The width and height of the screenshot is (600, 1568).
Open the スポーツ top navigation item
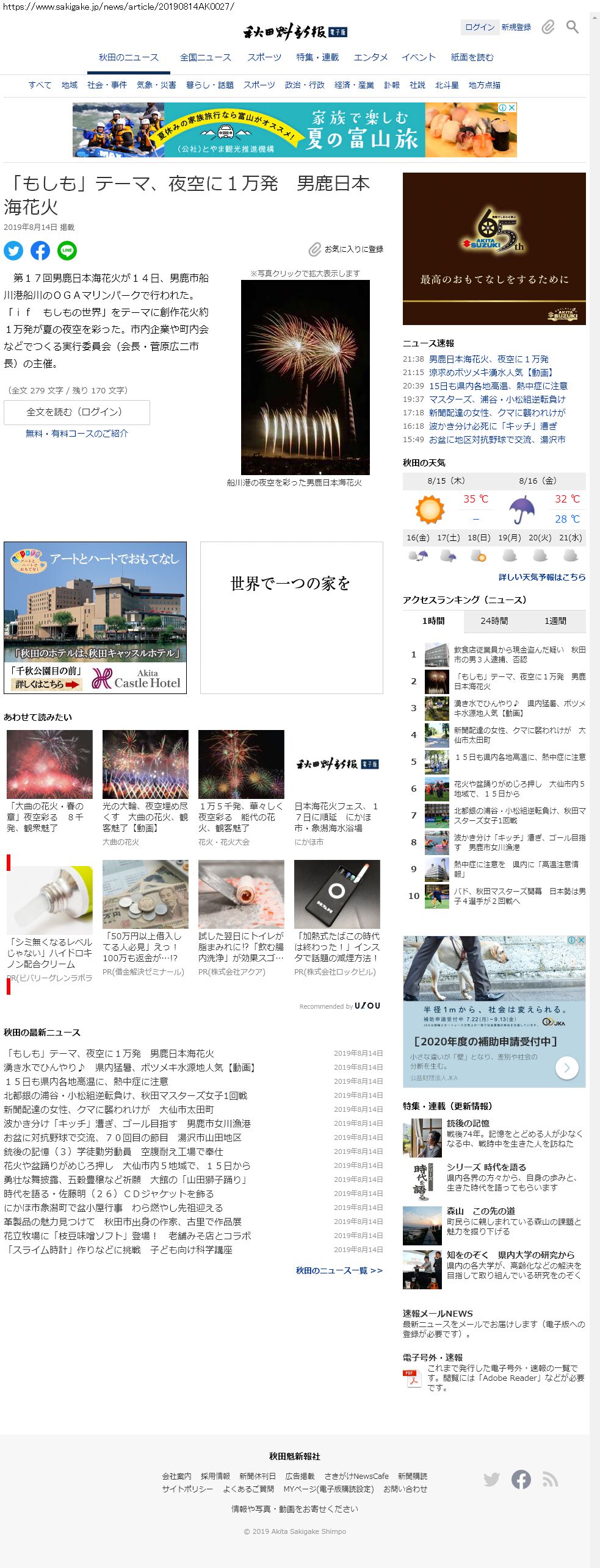pyautogui.click(x=264, y=57)
